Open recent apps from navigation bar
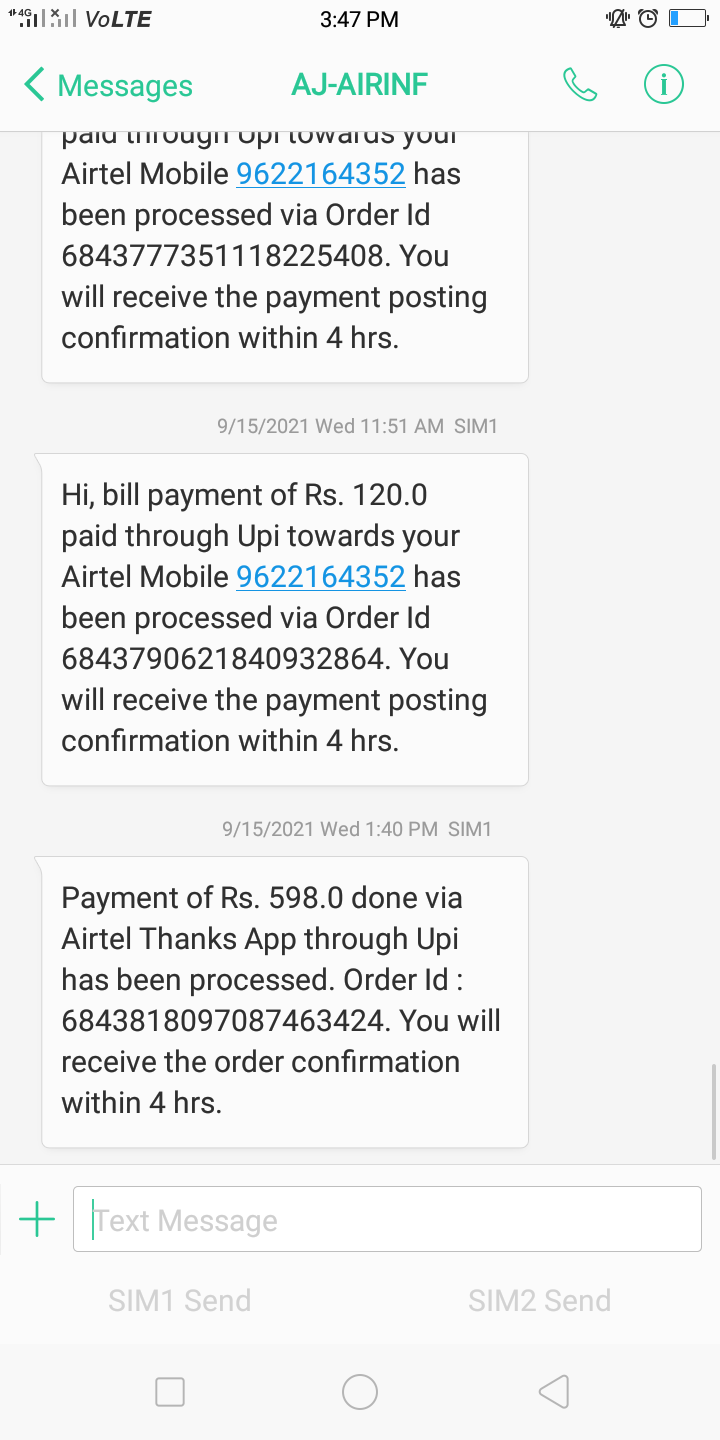720x1440 pixels. pos(170,1392)
